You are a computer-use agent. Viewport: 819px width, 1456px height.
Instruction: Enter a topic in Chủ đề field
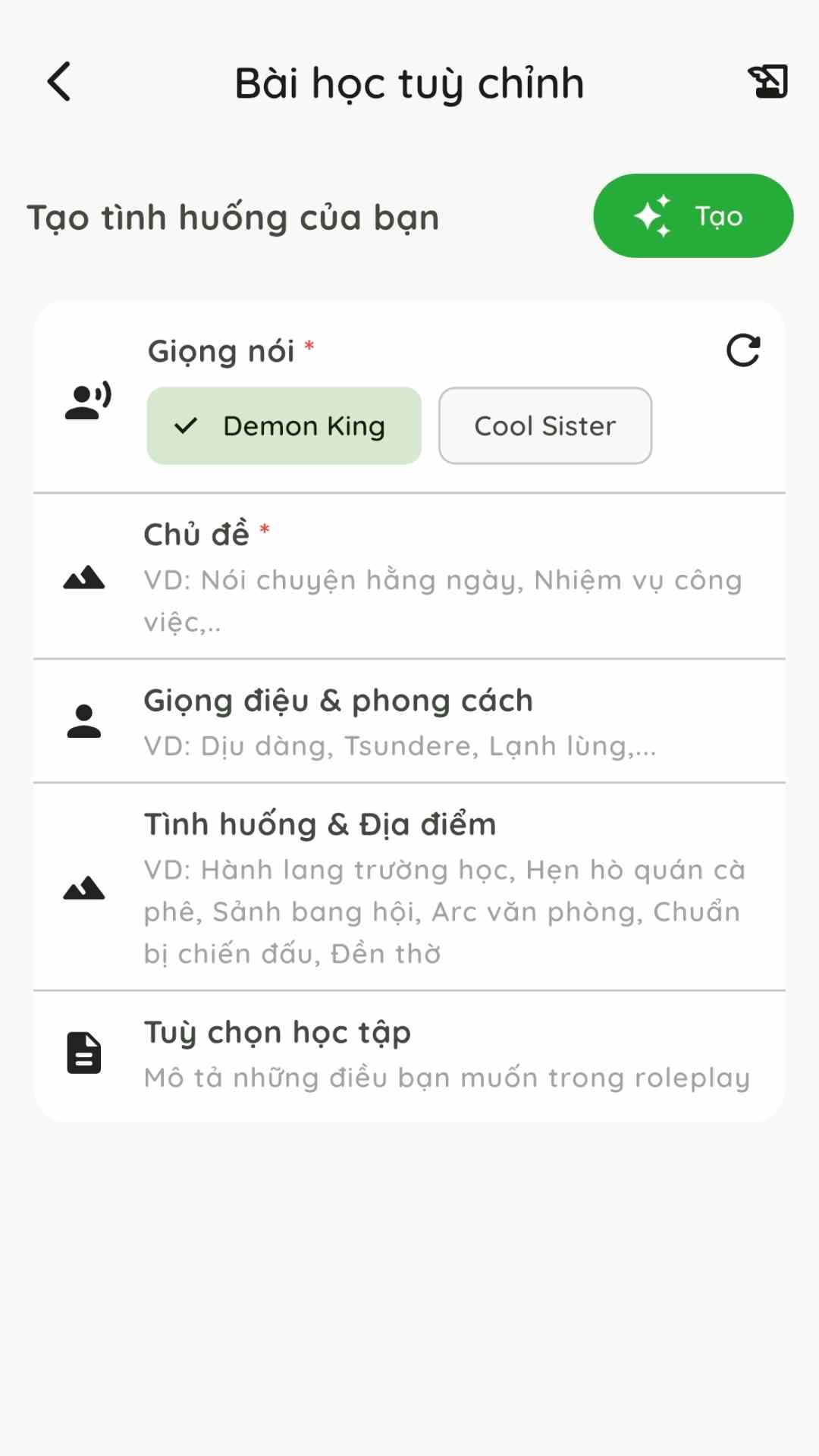(x=444, y=599)
